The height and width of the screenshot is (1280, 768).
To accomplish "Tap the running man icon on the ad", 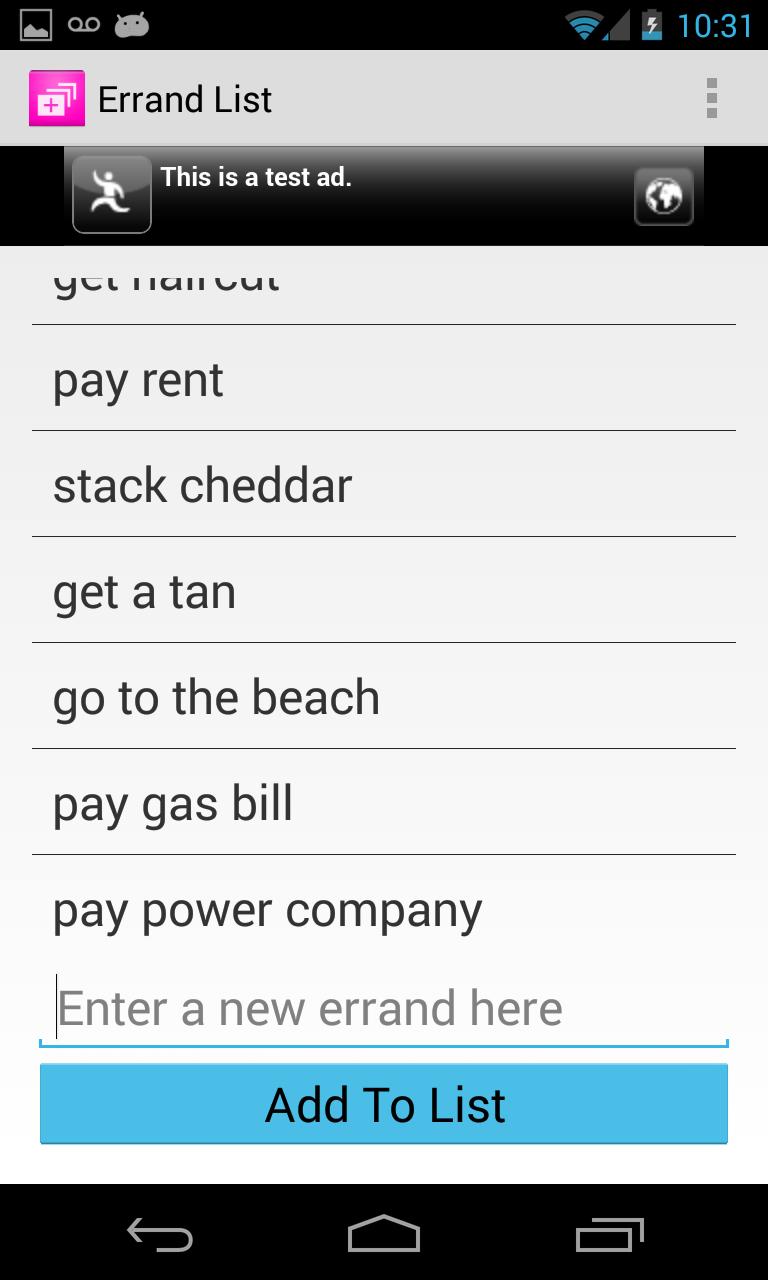I will [111, 193].
